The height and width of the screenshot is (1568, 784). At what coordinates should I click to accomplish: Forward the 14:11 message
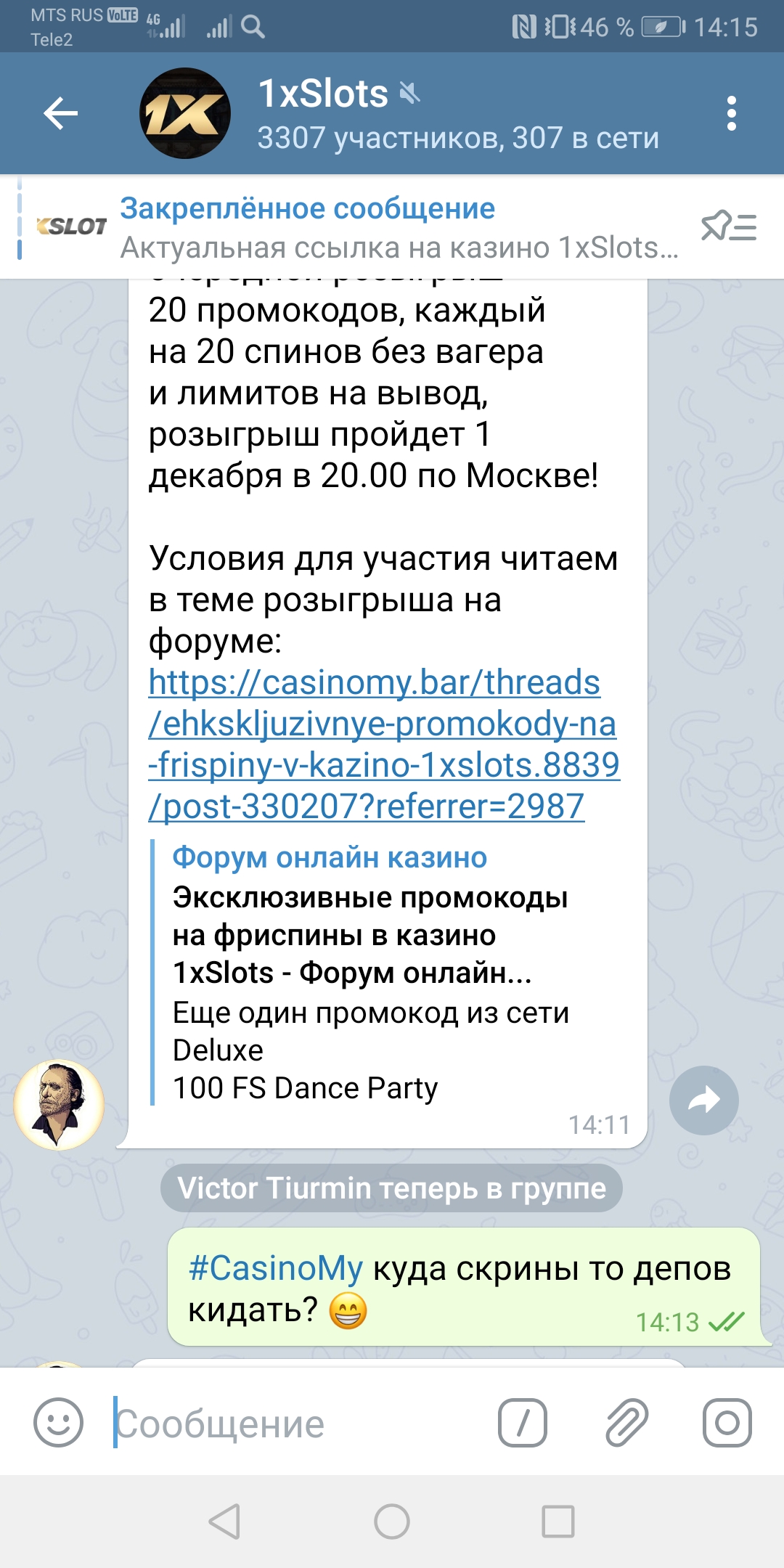pyautogui.click(x=703, y=1101)
